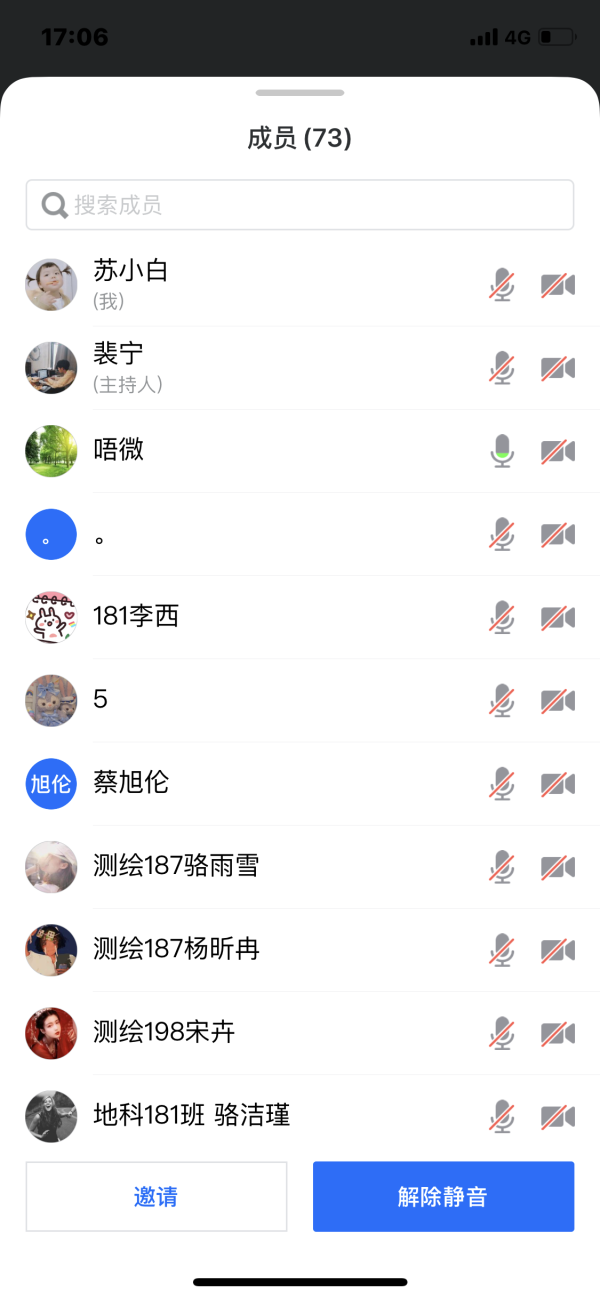This screenshot has height=1299, width=600.
Task: Tap the muted microphone icon beside 苏小白
Action: 502,285
